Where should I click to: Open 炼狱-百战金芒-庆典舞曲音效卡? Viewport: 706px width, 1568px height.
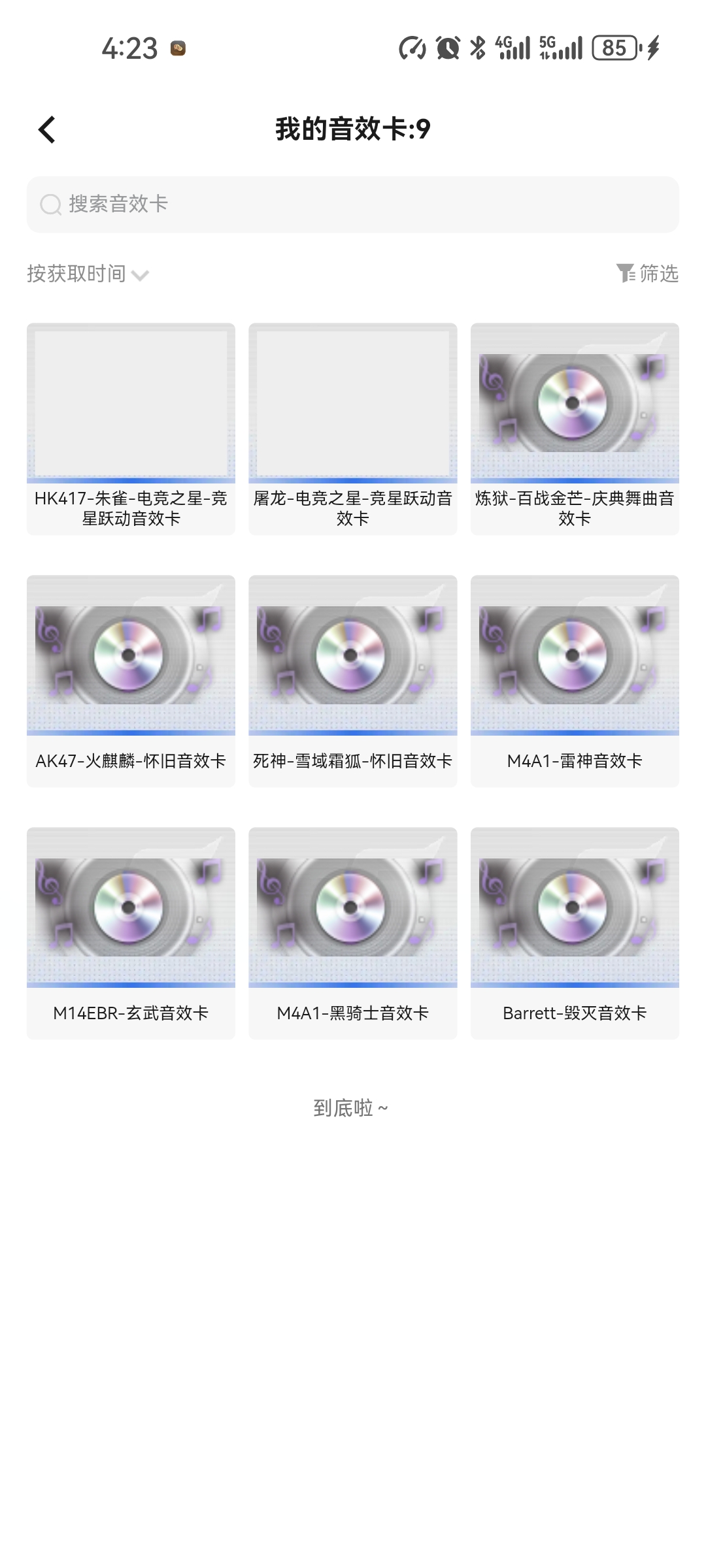575,429
